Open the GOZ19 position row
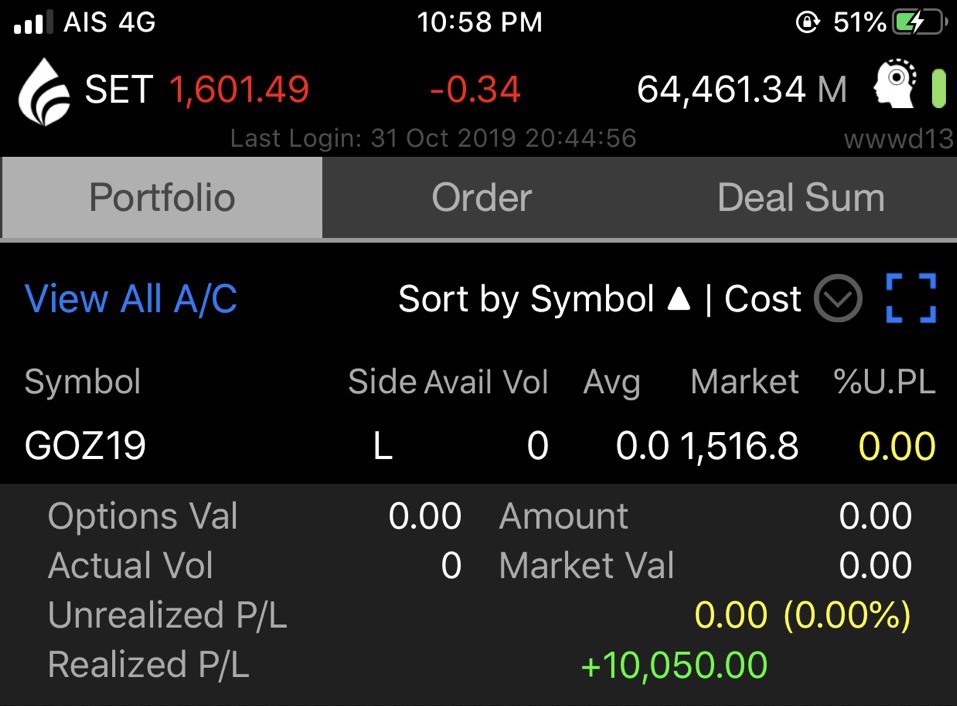 tap(478, 446)
